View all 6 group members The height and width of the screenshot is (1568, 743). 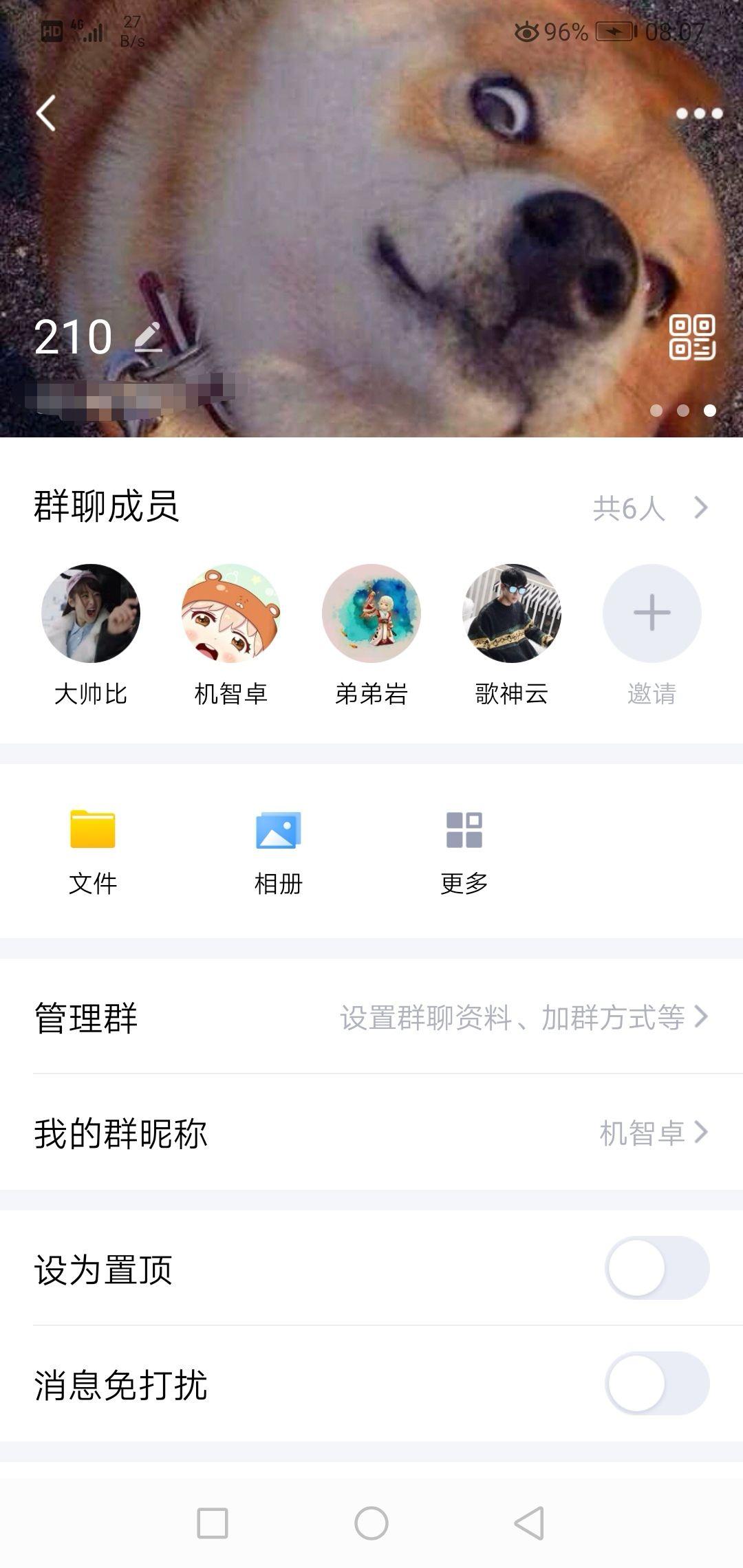coord(651,508)
